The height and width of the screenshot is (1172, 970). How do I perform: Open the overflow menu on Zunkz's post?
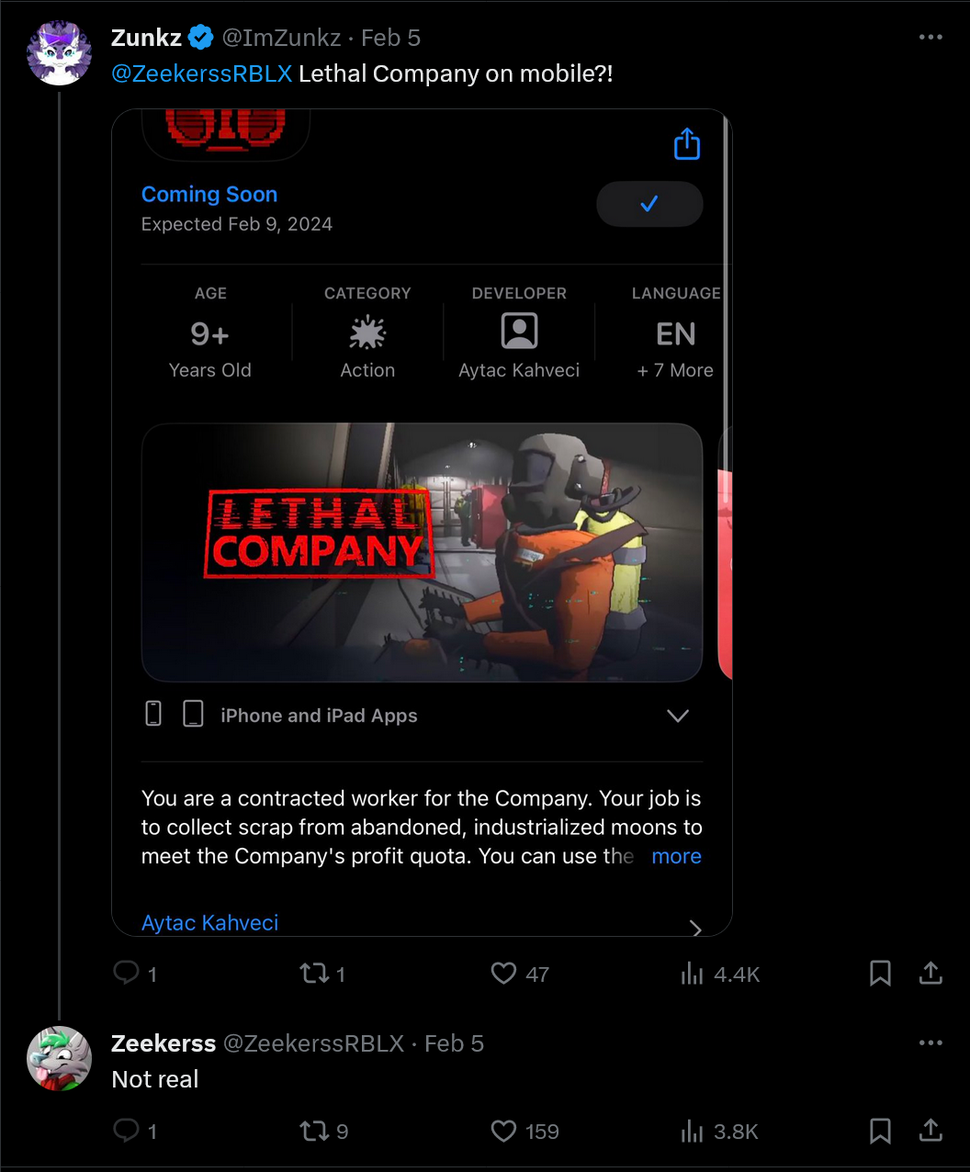(x=930, y=38)
